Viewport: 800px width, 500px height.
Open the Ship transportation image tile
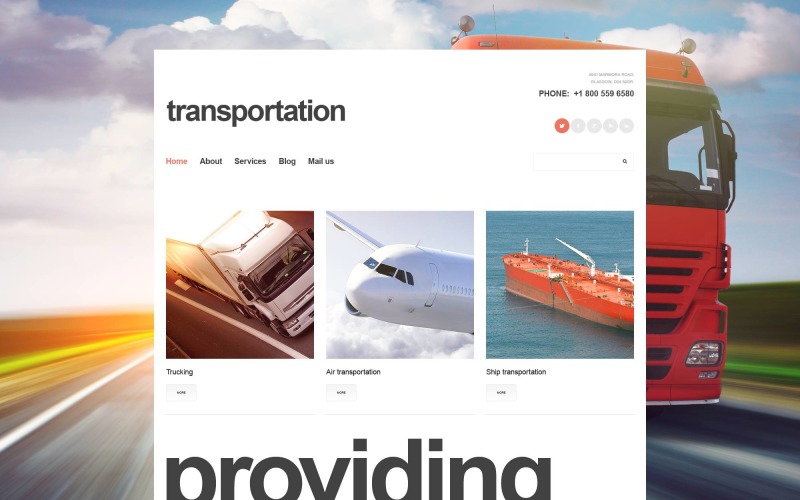[x=560, y=284]
